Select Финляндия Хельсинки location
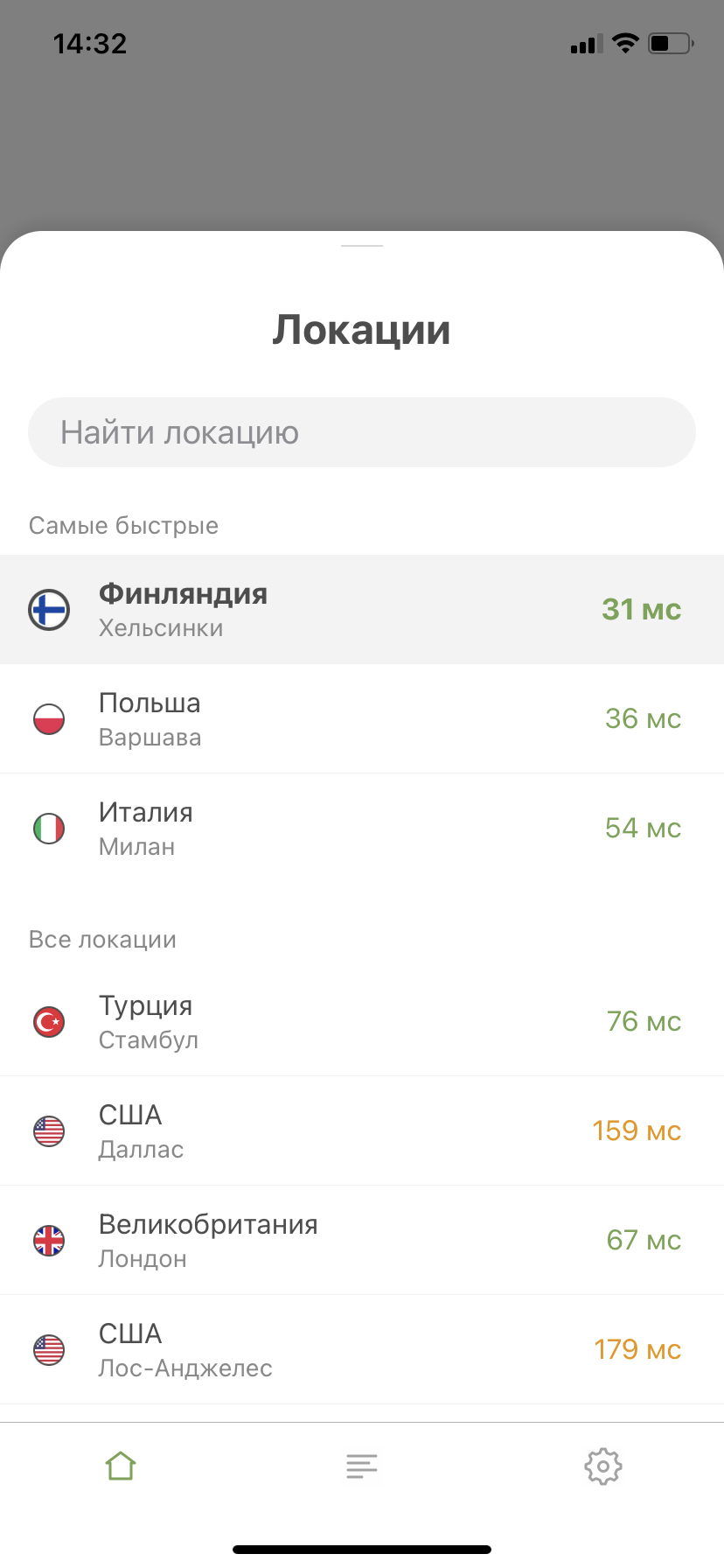Screen dimensions: 724x1568 (362, 609)
